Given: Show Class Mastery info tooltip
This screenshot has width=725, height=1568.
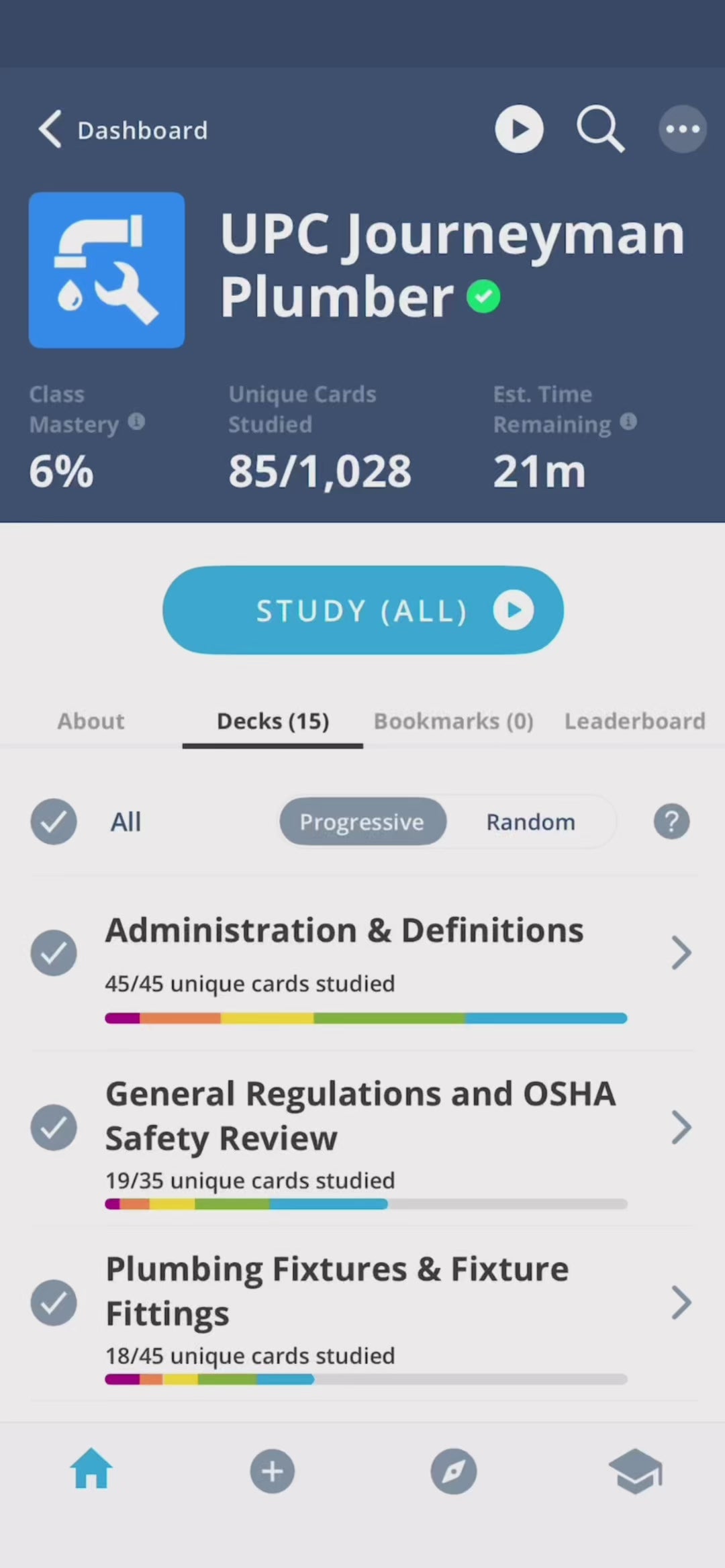Looking at the screenshot, I should tap(136, 422).
